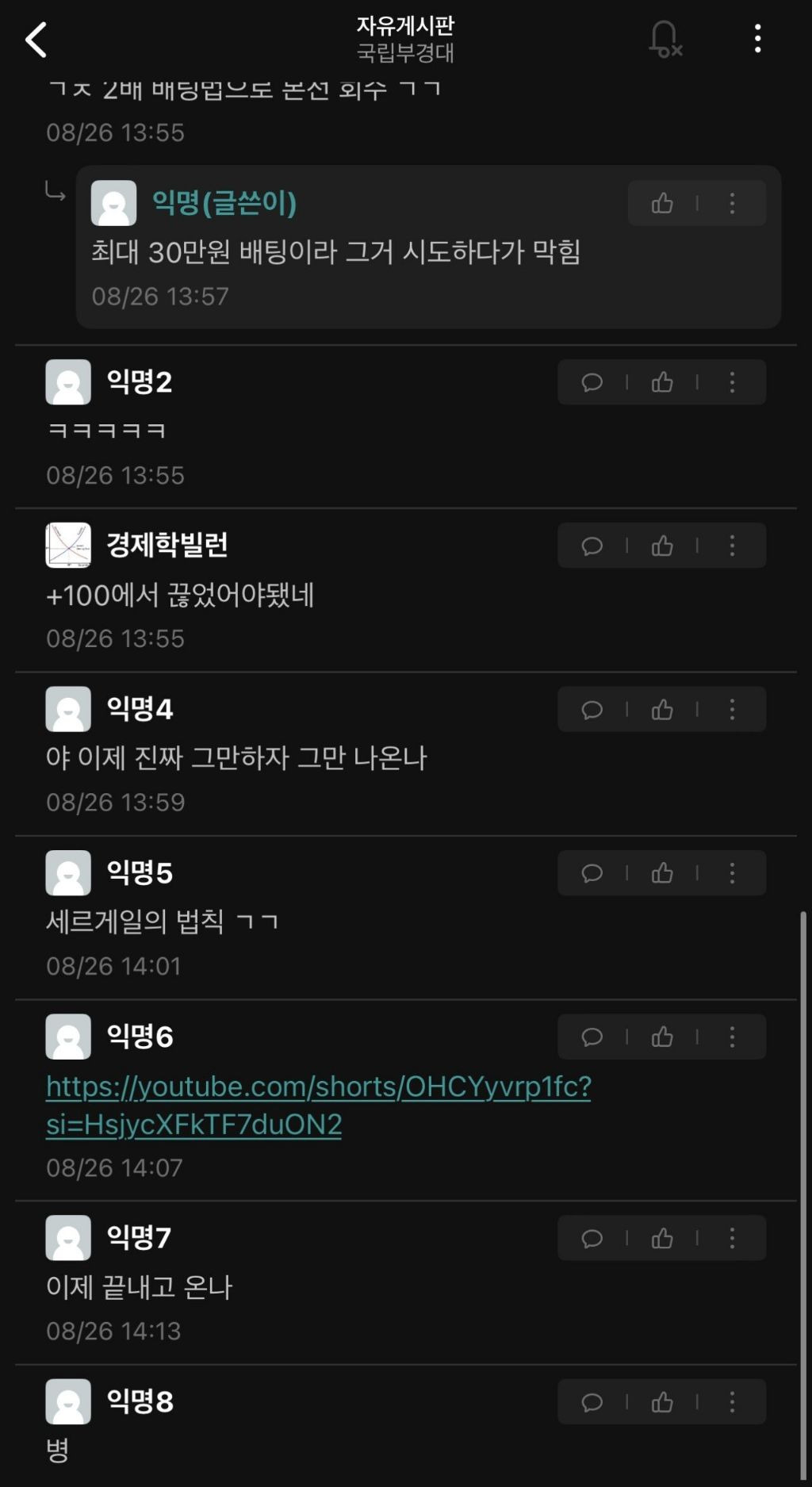Like 익명2's ㅋㅋㅋㅋㅋ comment with thumbs up
This screenshot has height=1487, width=812.
[663, 382]
